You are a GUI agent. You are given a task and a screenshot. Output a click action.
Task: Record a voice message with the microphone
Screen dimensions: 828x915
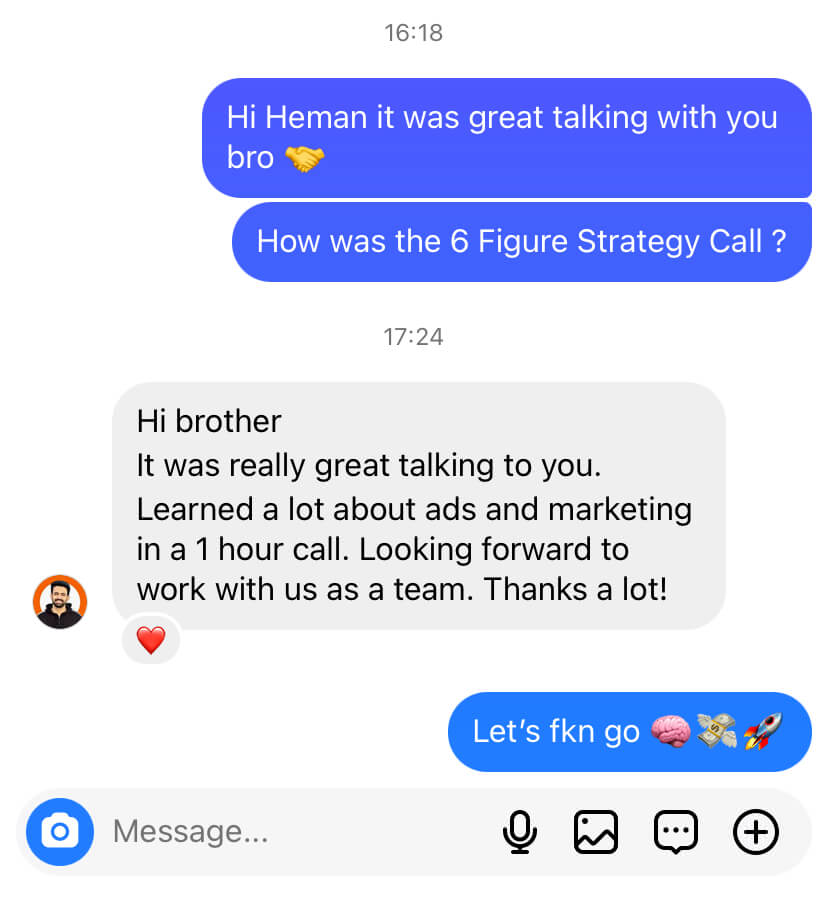tap(519, 831)
